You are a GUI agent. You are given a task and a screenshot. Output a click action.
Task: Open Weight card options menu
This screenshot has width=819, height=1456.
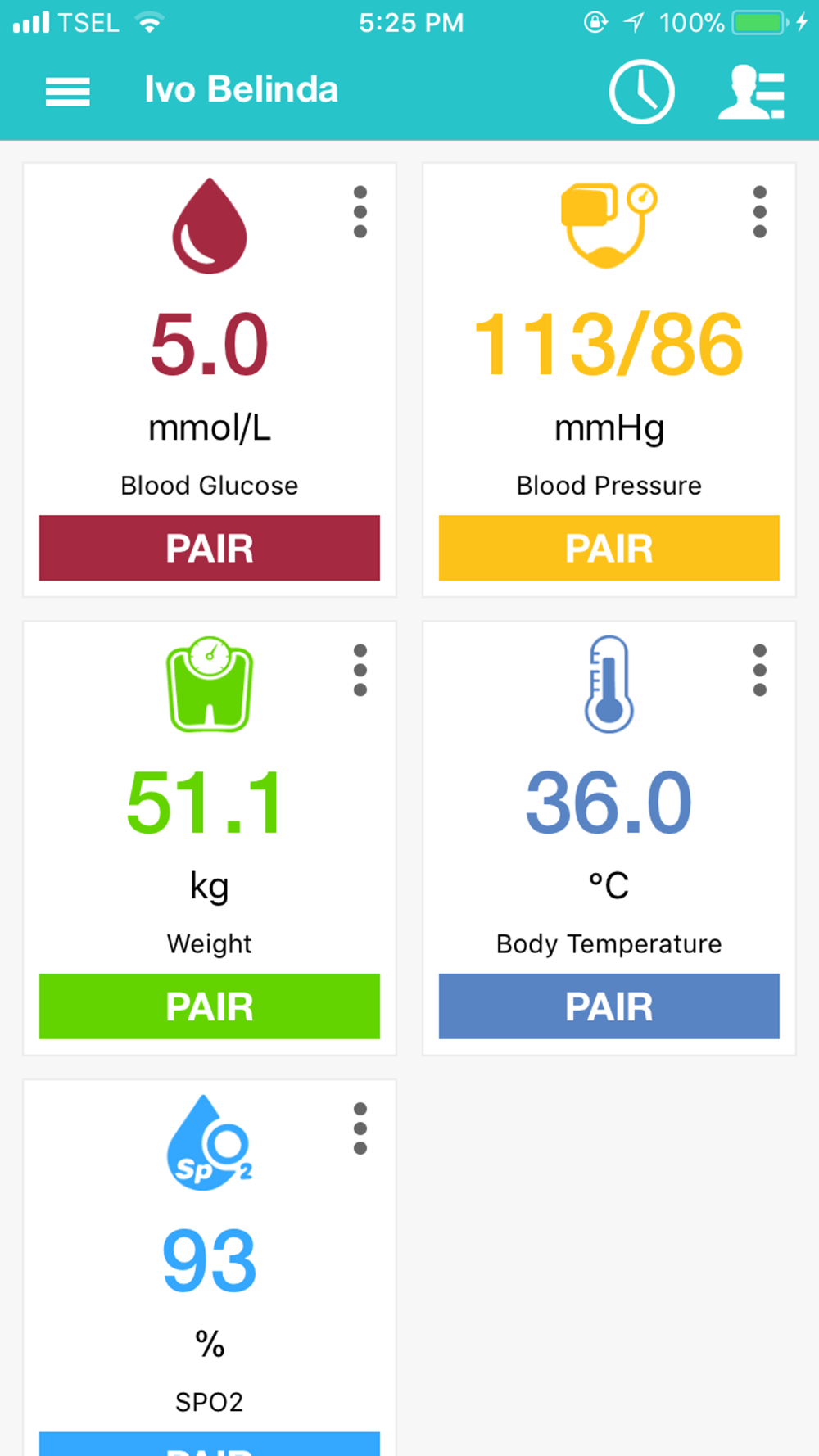[360, 671]
